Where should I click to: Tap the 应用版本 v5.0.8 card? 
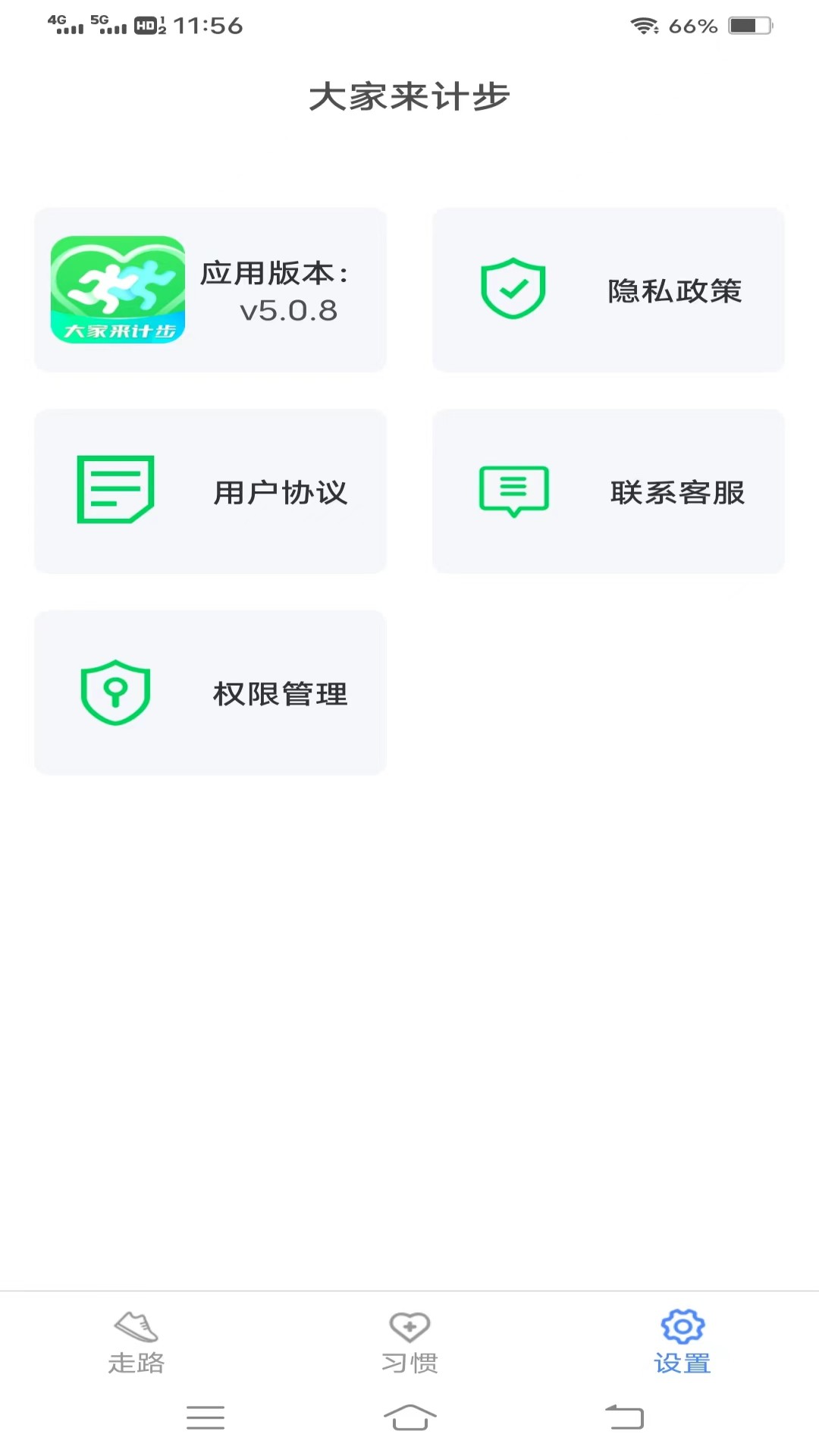pyautogui.click(x=210, y=290)
